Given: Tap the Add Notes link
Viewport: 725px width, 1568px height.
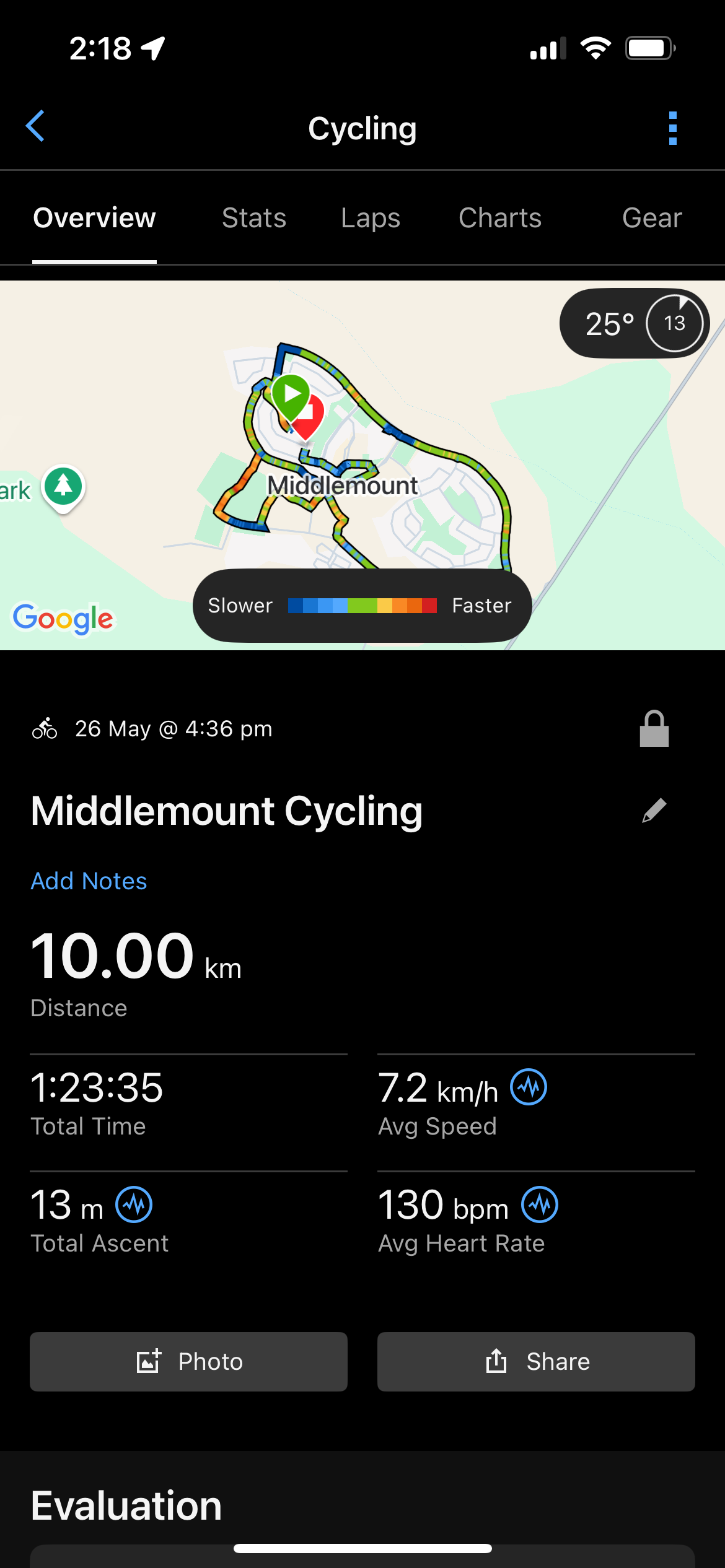Looking at the screenshot, I should 89,881.
